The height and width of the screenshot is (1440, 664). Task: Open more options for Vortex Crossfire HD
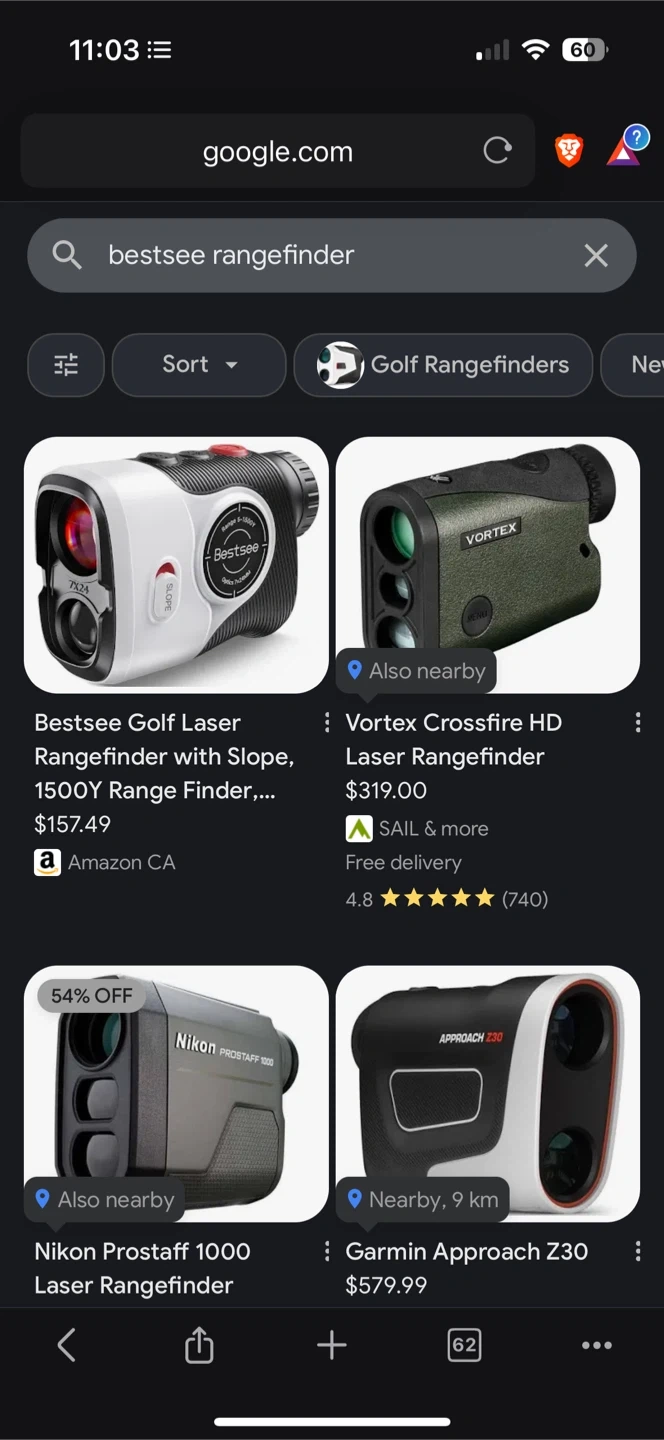638,723
